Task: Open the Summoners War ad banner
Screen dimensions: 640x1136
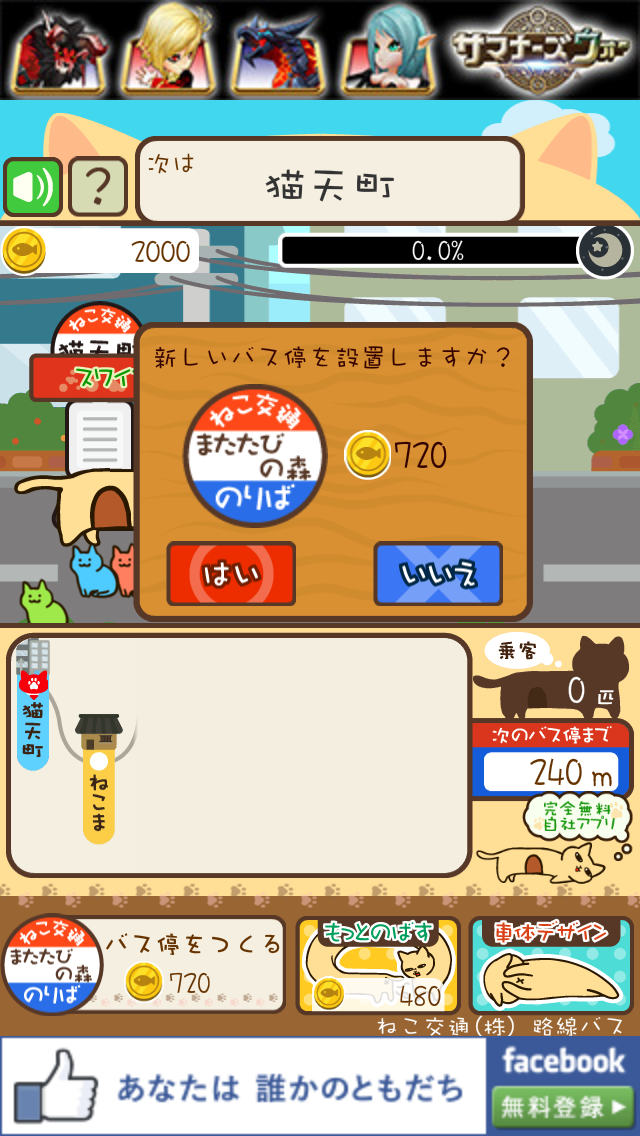Action: pos(320,49)
